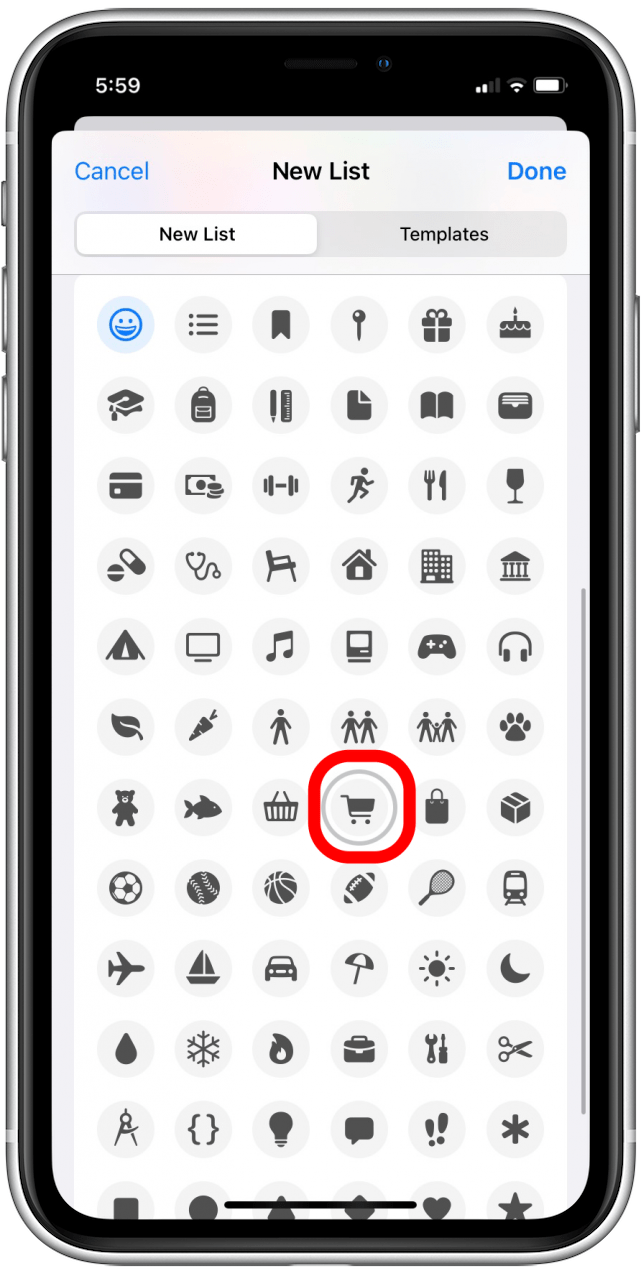Screen dimensions: 642x1274
Task: Select the New List segment
Action: [197, 234]
